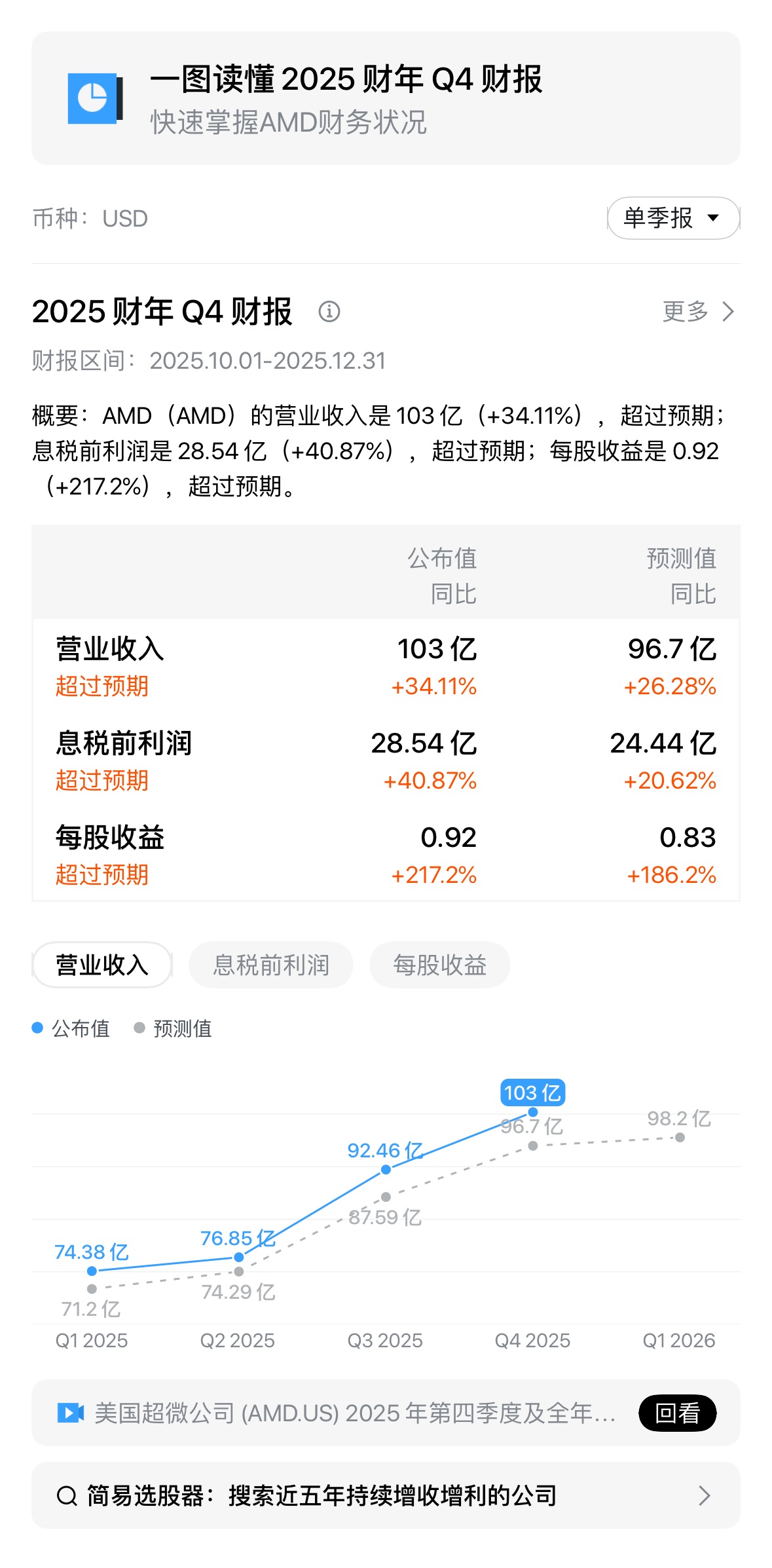The image size is (772, 1568).
Task: Tap the info icon beside 2025 财年 Q4 财报
Action: point(329,312)
